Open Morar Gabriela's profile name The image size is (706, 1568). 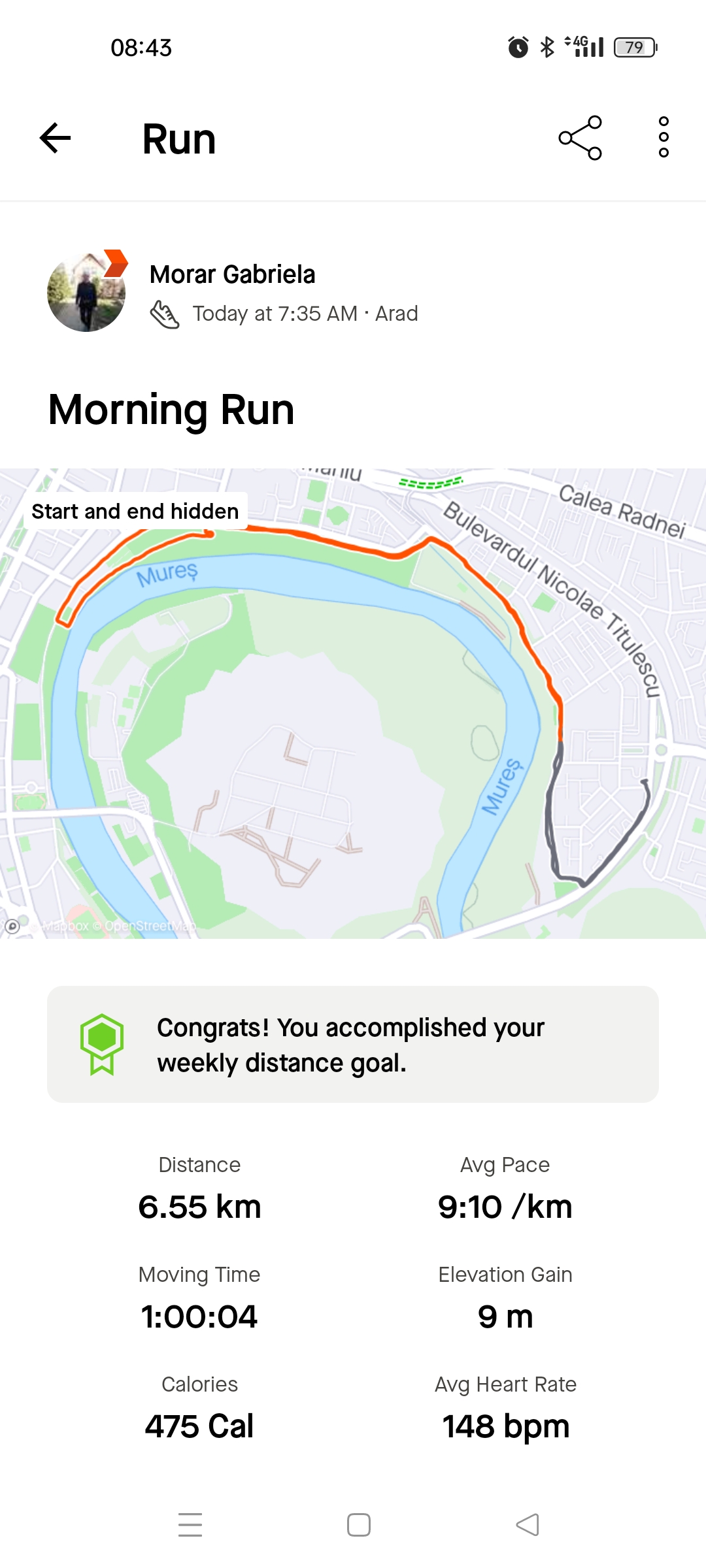point(232,274)
